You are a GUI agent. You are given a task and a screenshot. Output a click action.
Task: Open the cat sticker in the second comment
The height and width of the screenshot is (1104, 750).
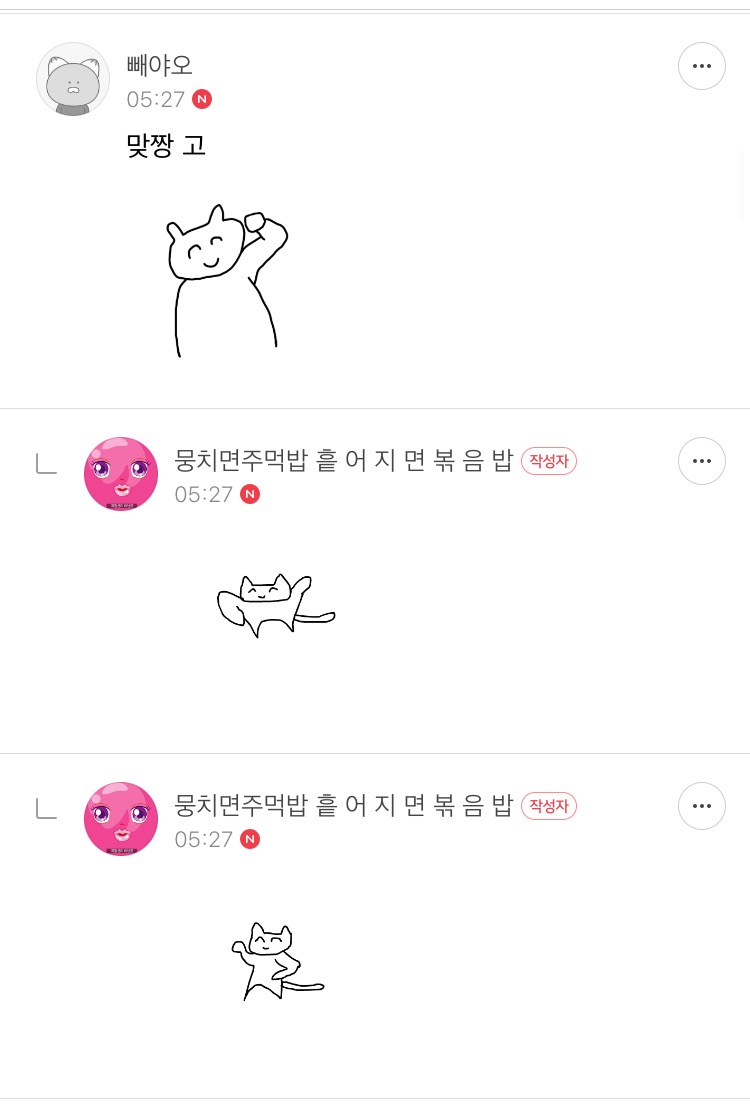tap(277, 605)
